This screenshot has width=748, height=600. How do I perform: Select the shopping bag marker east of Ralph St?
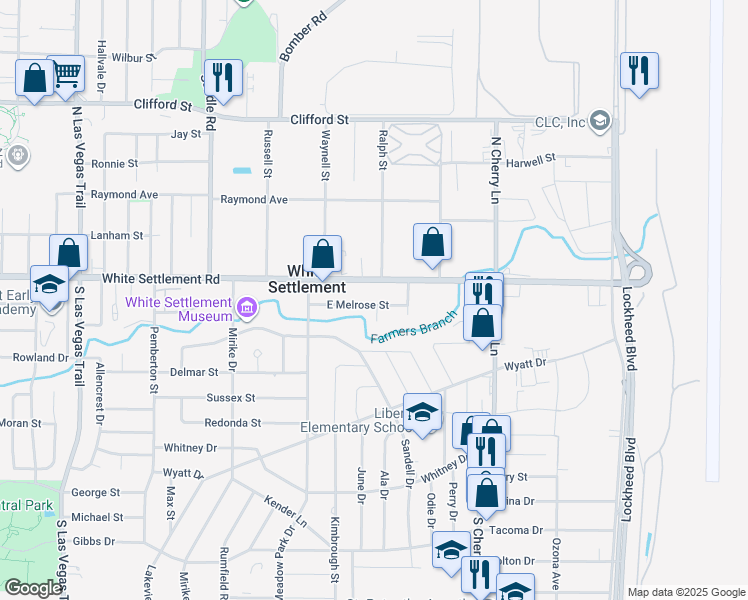(x=432, y=242)
